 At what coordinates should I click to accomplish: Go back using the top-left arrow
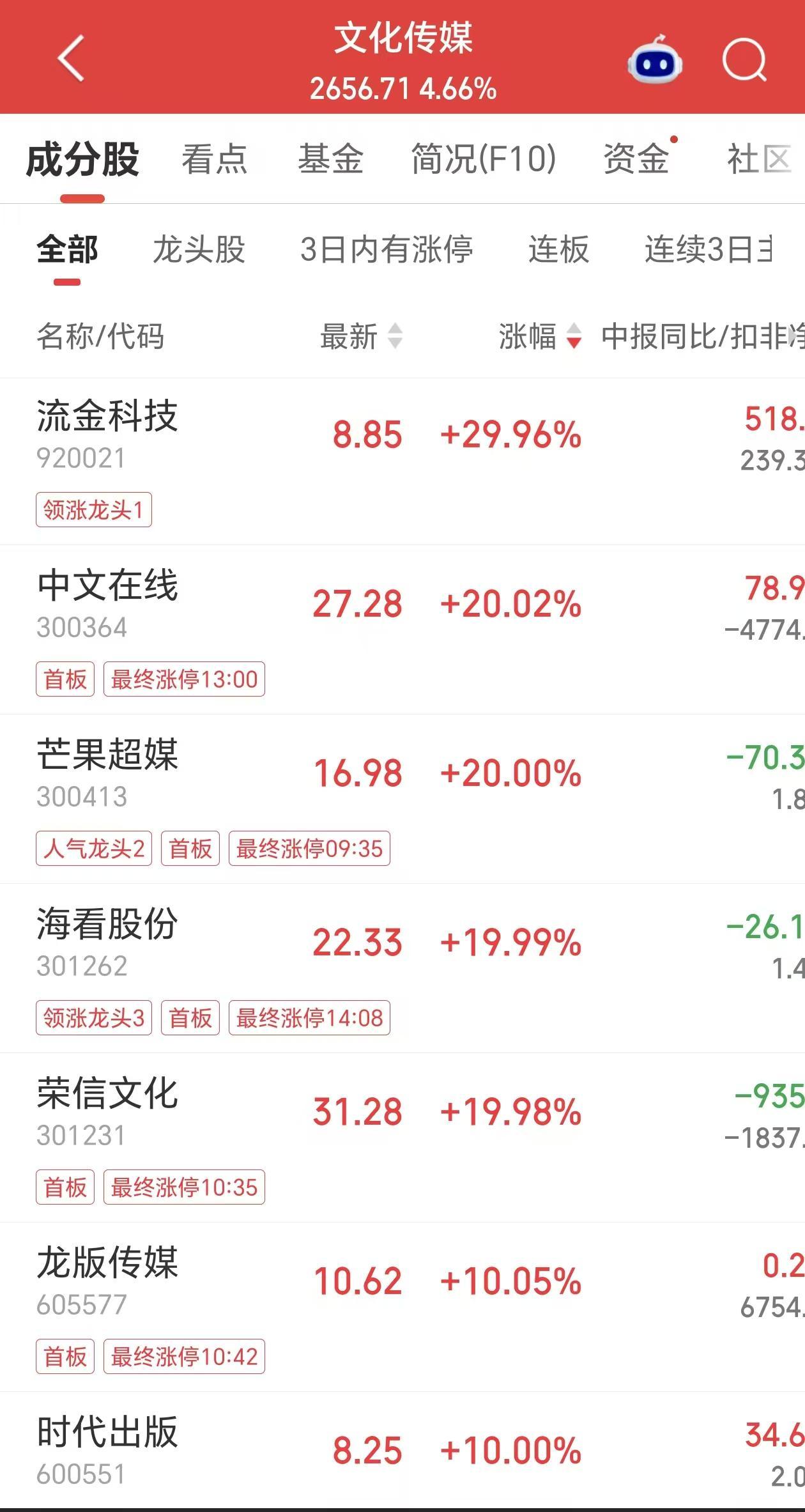coord(71,59)
